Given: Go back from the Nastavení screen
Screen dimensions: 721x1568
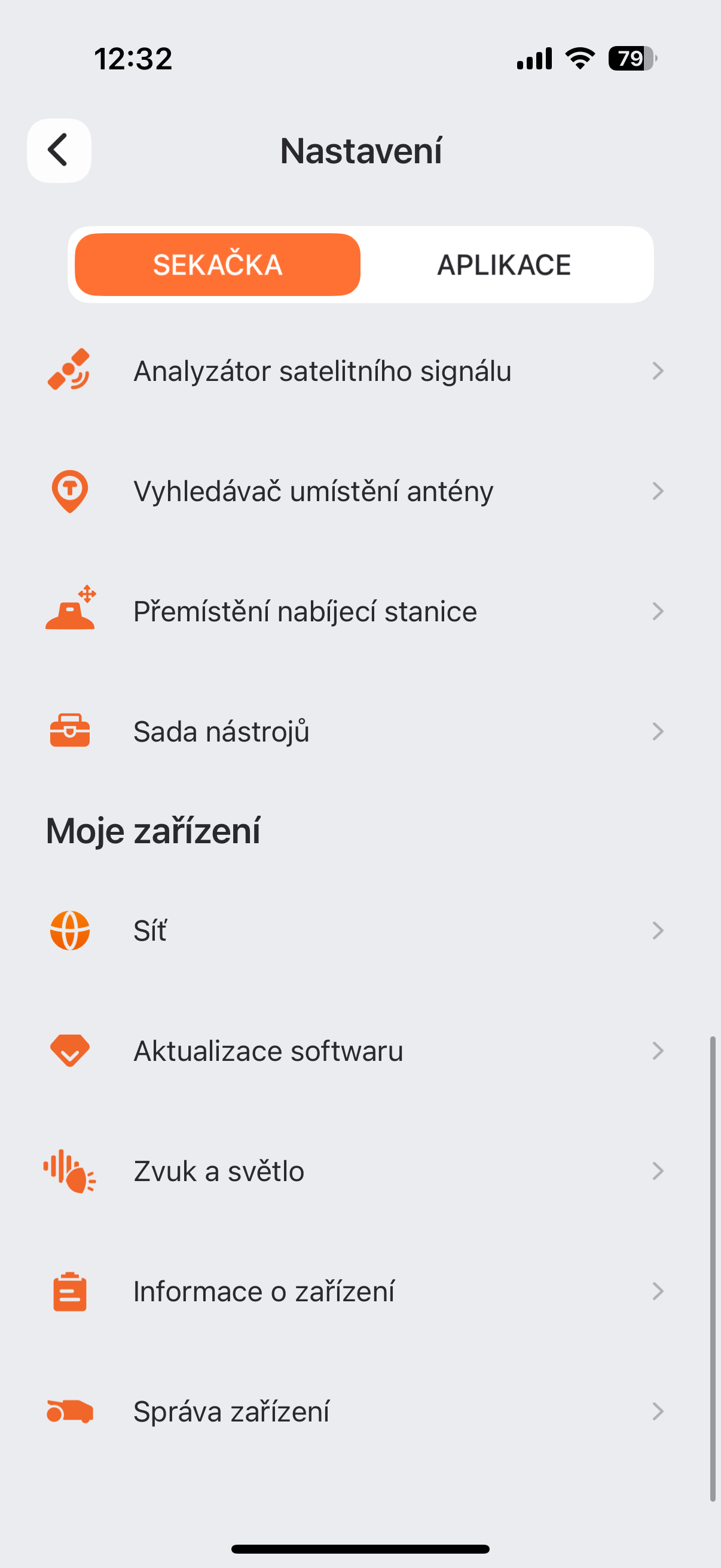Looking at the screenshot, I should pos(59,150).
